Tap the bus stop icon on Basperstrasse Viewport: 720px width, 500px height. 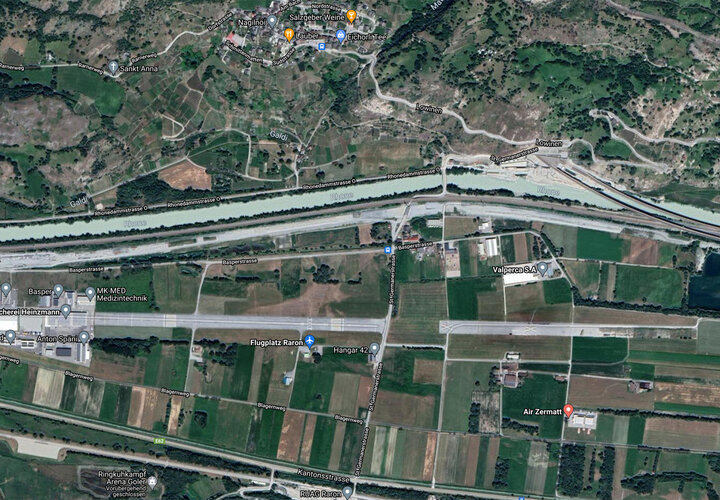(x=388, y=250)
